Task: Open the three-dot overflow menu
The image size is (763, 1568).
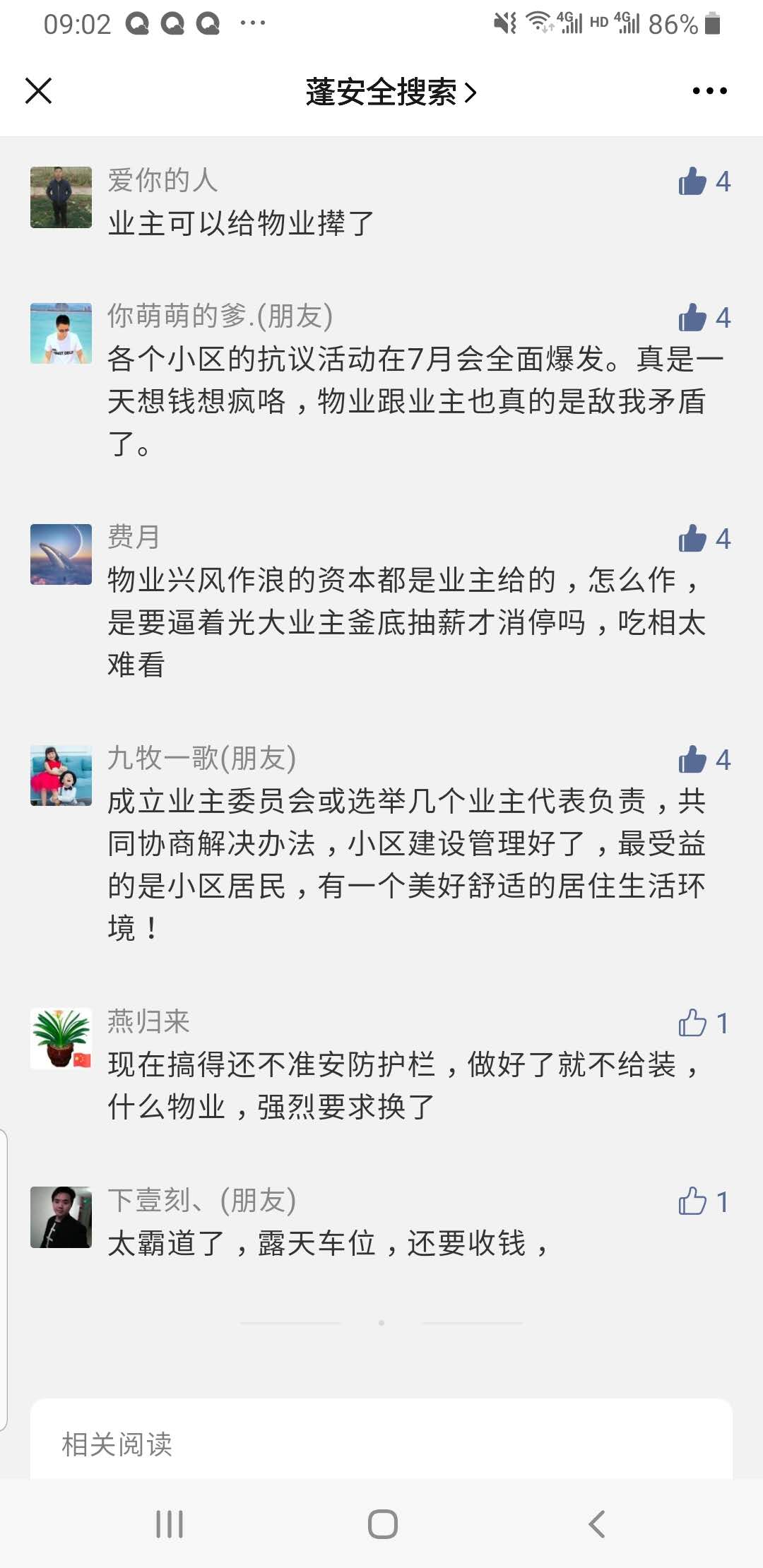Action: coord(709,91)
